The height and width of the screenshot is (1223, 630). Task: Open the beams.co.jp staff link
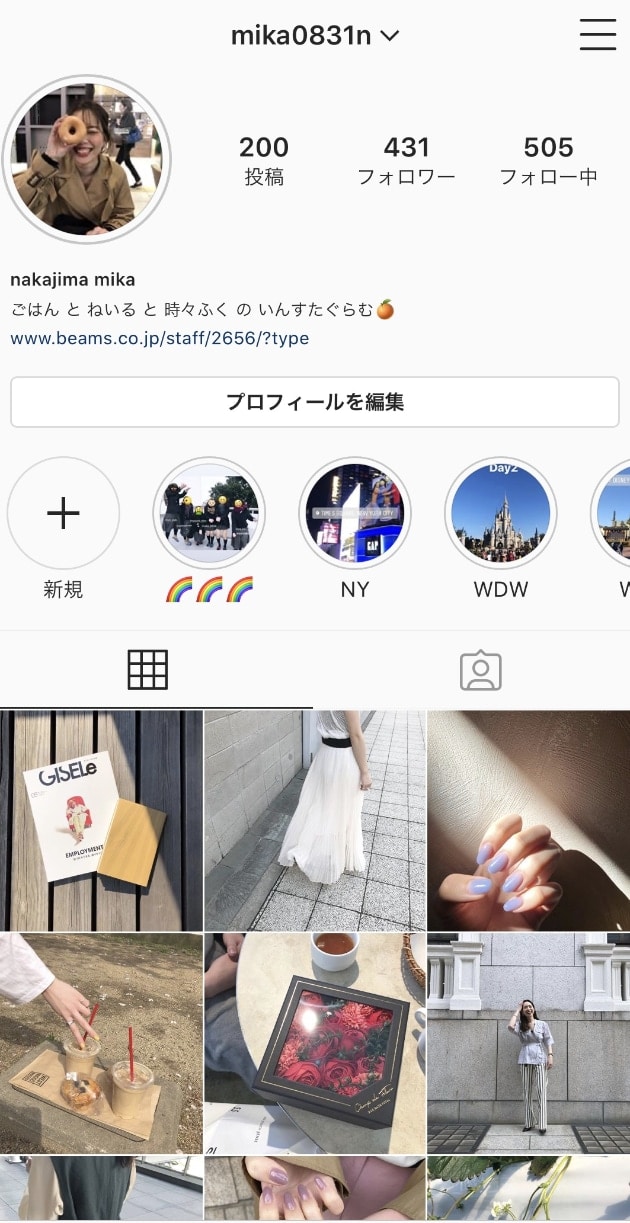click(x=159, y=338)
